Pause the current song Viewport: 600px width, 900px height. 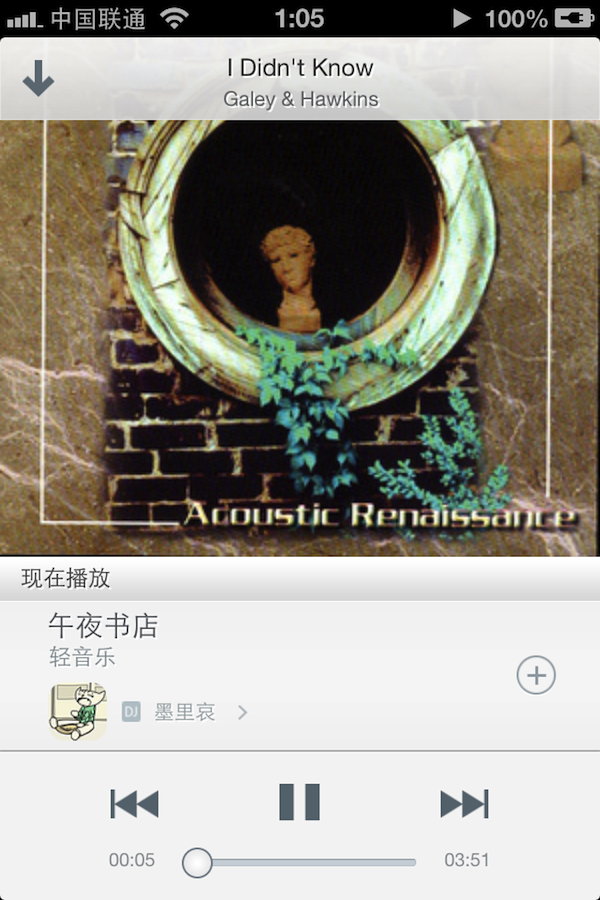(299, 802)
